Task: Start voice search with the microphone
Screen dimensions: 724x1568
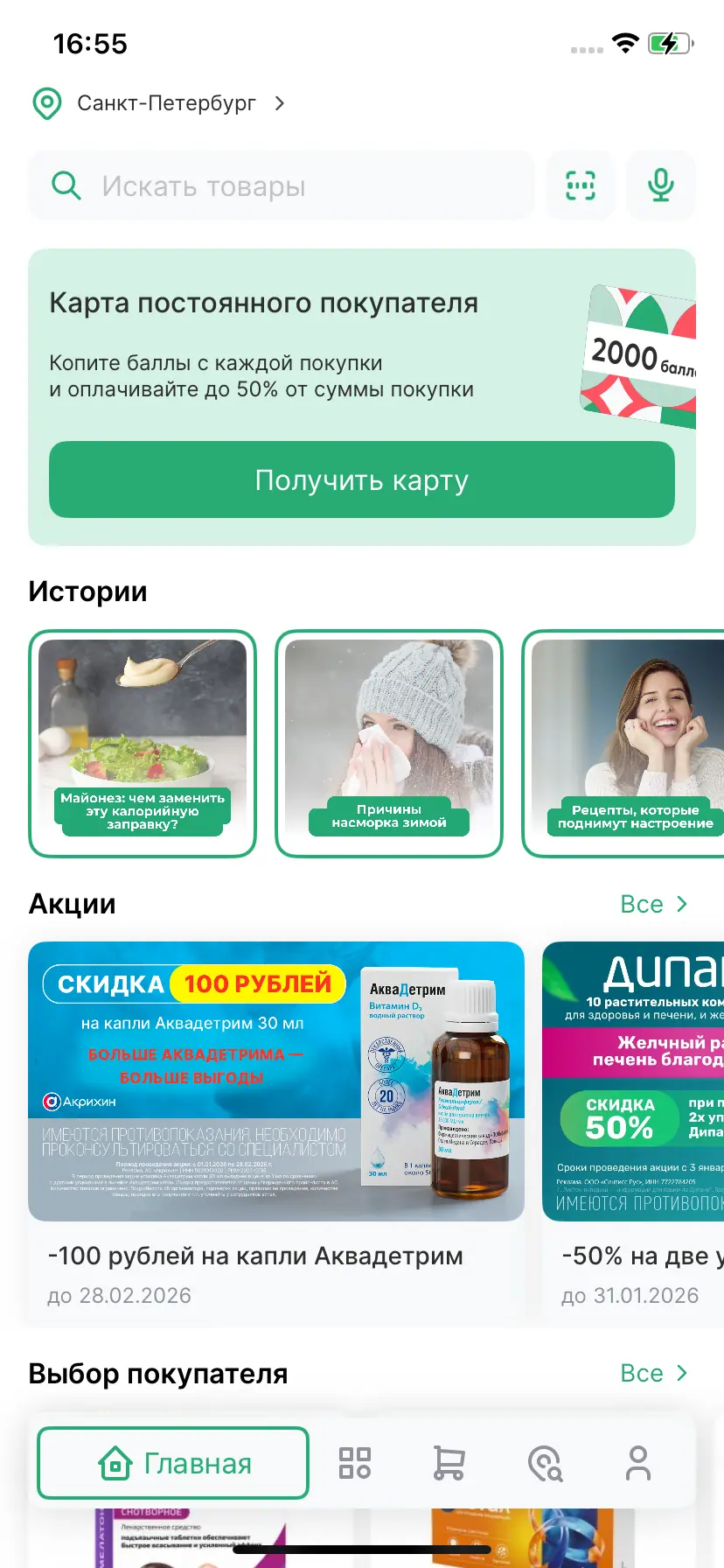Action: click(661, 185)
